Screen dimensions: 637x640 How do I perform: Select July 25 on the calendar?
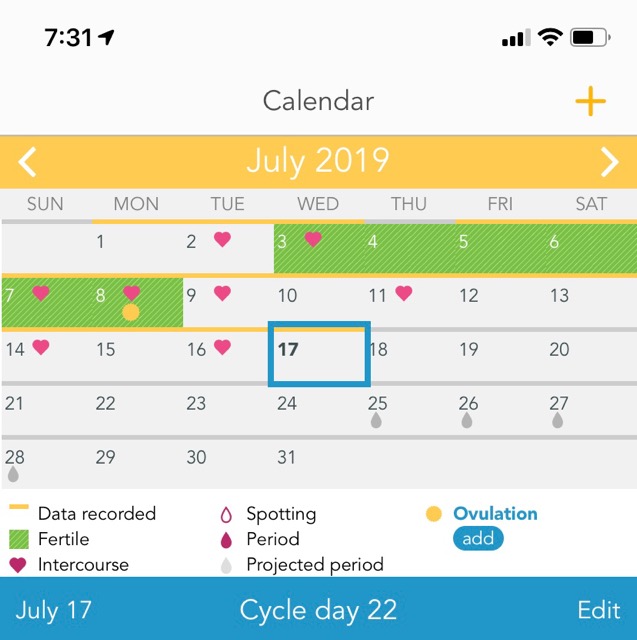click(409, 409)
